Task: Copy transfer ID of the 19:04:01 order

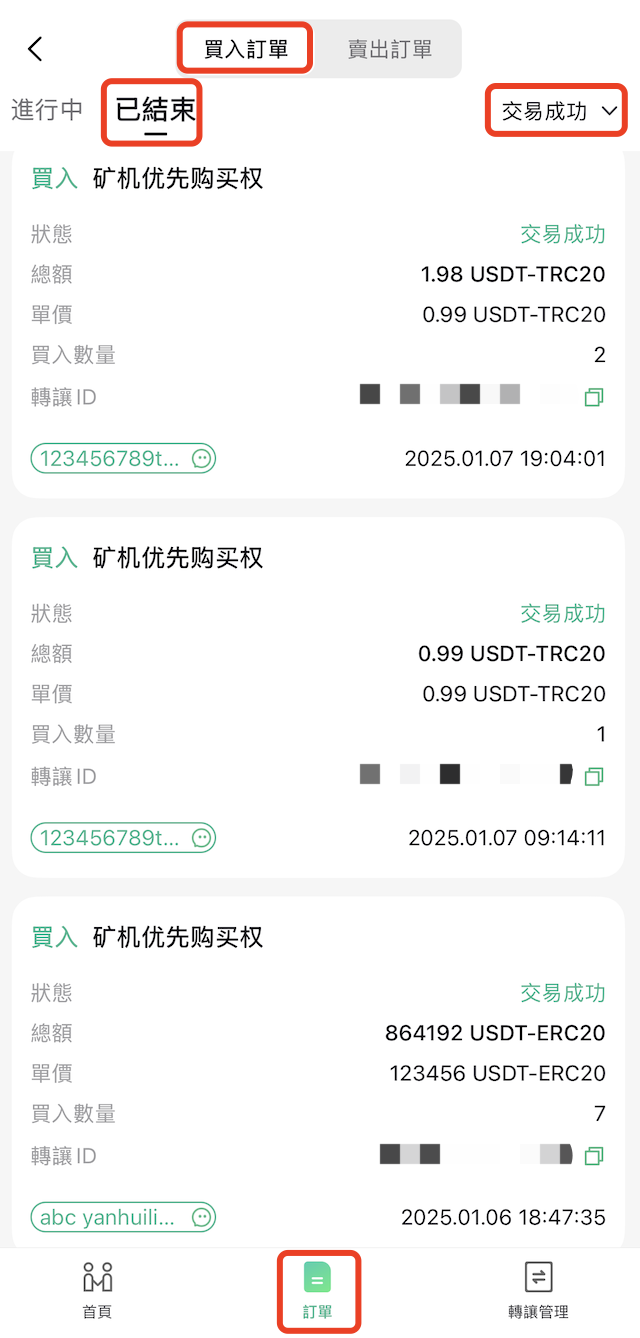Action: coord(594,398)
